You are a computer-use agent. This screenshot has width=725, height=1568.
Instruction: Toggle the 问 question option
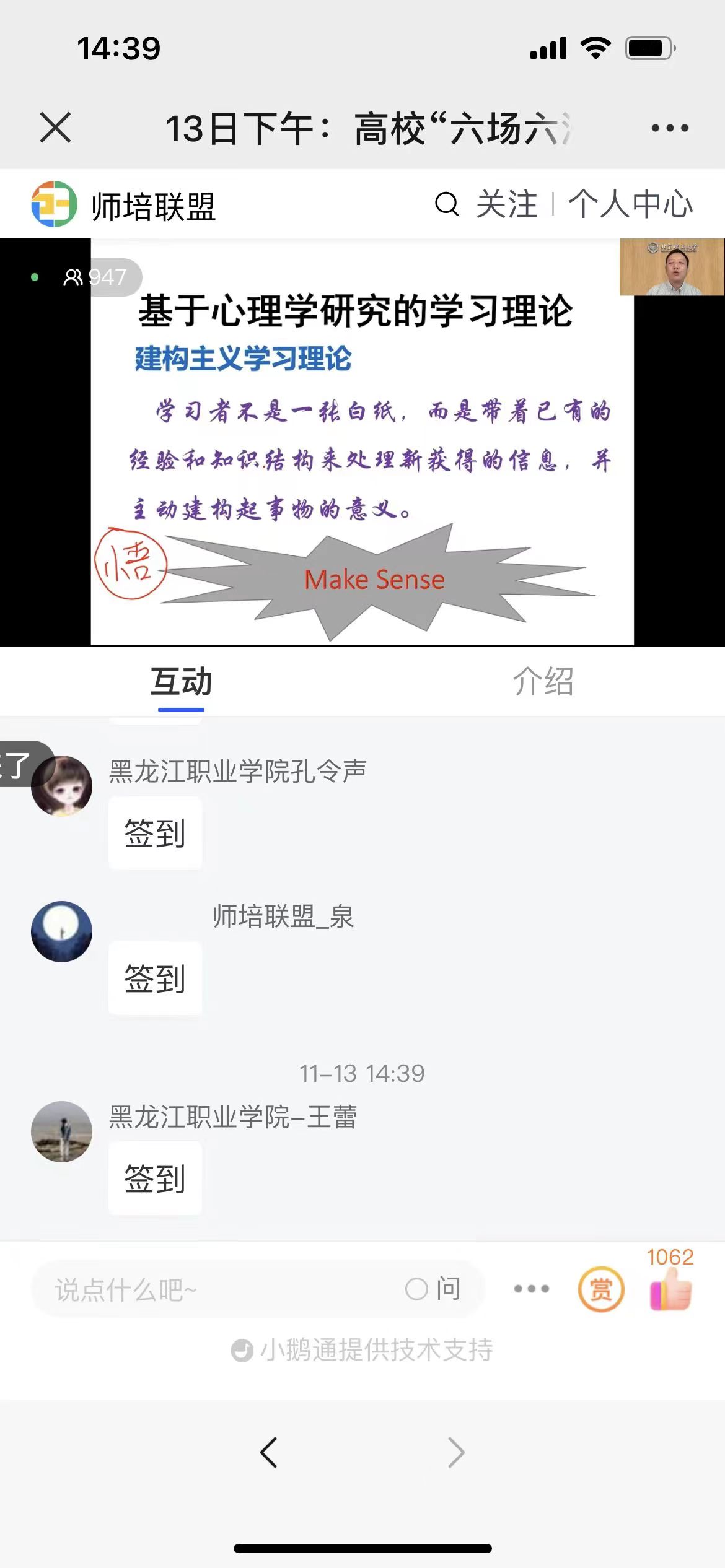pyautogui.click(x=433, y=1289)
